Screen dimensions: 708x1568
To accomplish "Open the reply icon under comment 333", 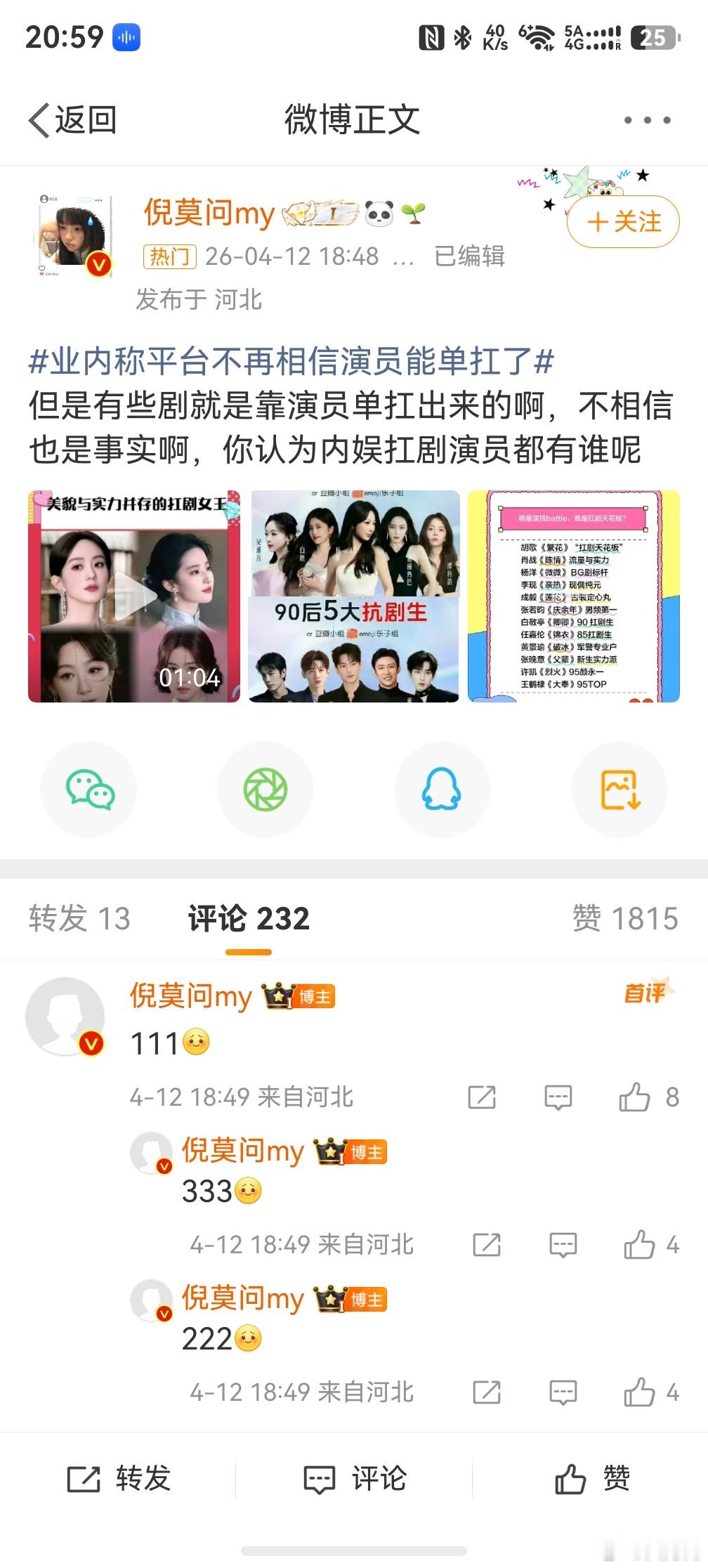I will (560, 1244).
